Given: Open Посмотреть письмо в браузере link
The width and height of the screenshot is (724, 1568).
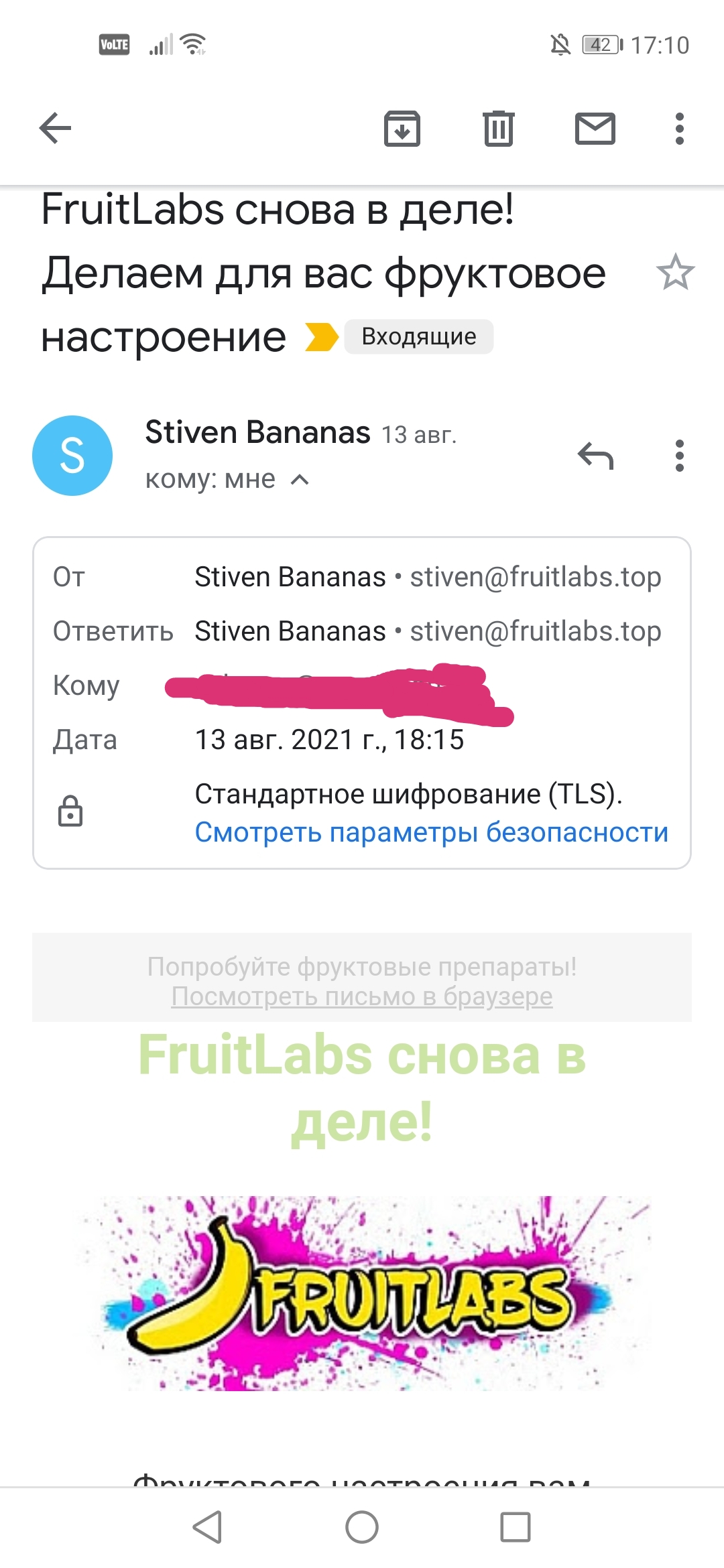Looking at the screenshot, I should point(362,996).
